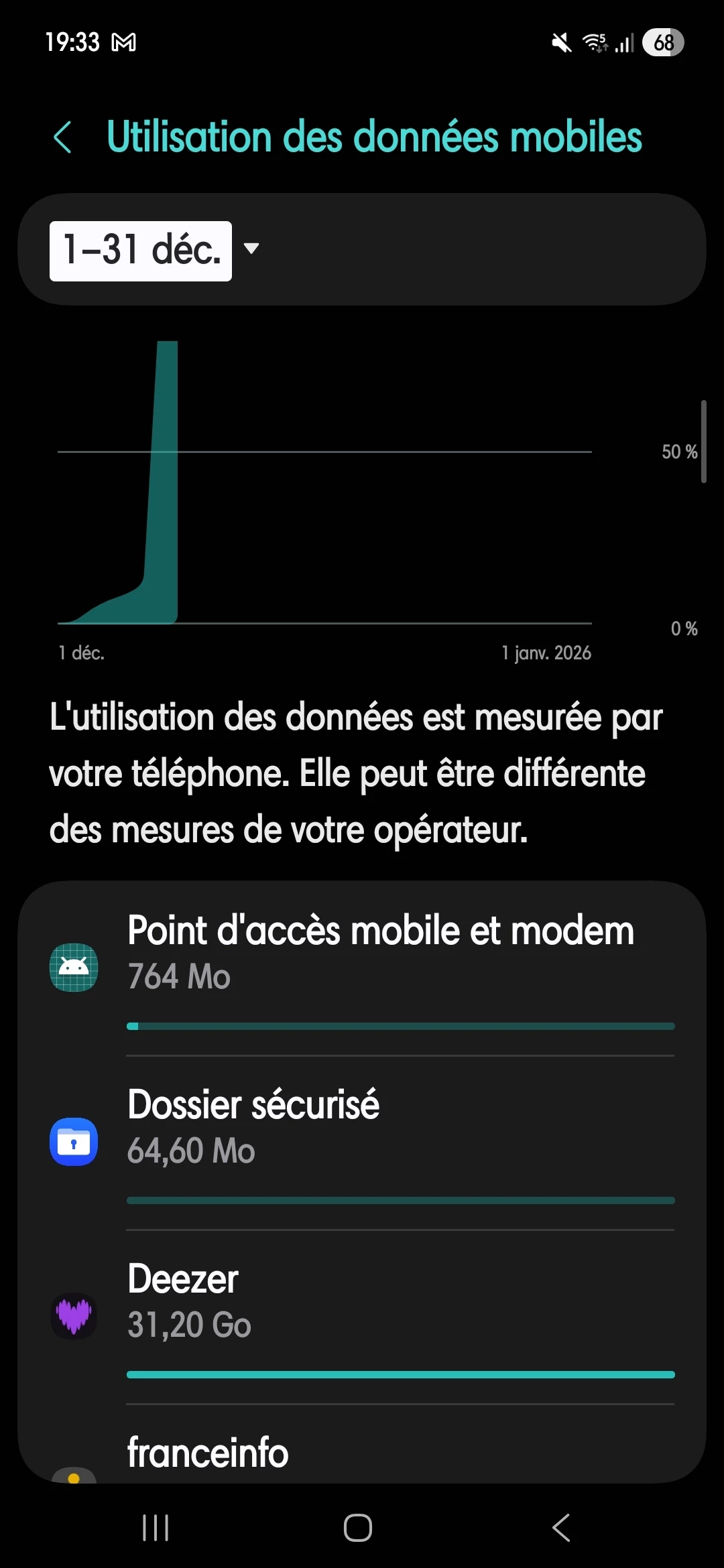This screenshot has width=724, height=1568.
Task: Tap the system home button
Action: point(358,1528)
